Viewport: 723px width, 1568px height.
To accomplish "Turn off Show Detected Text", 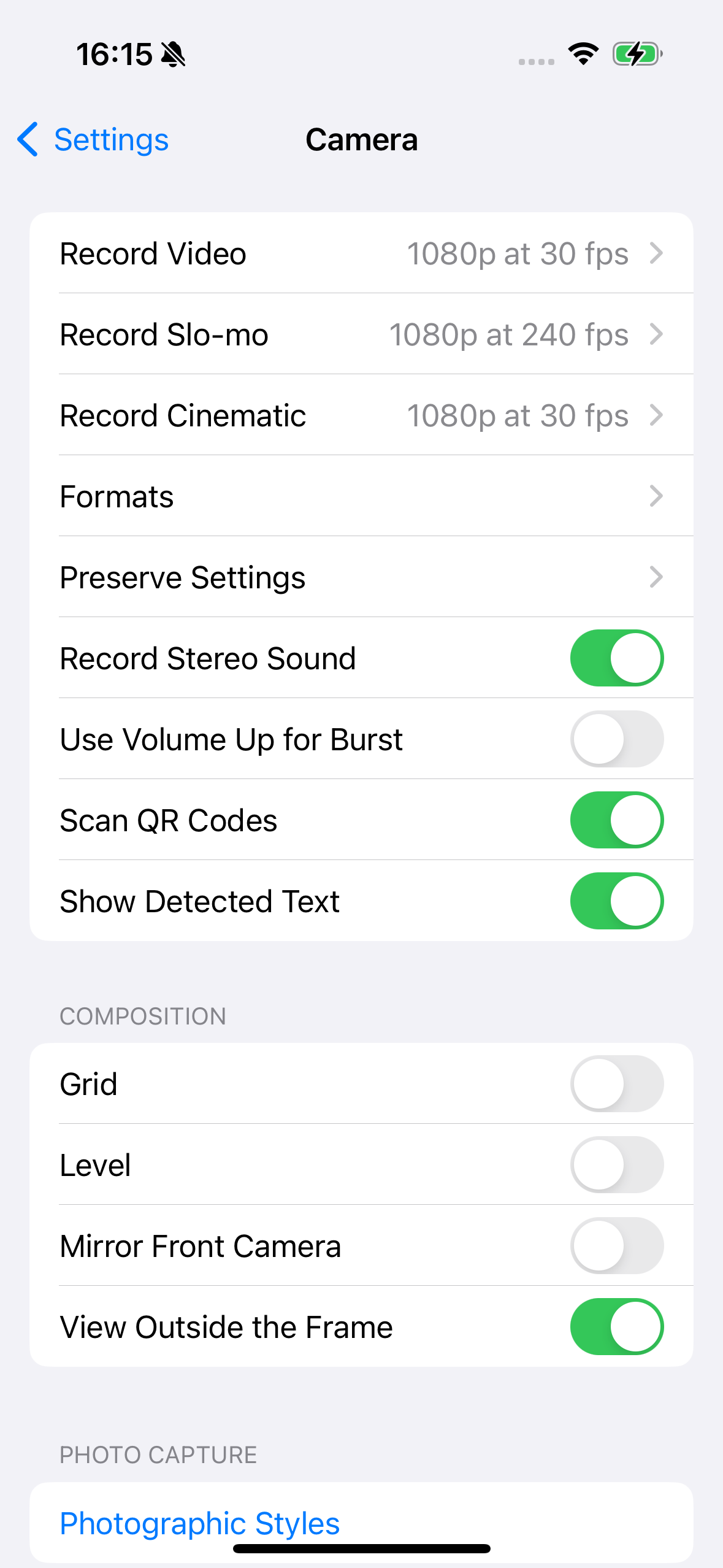I will click(x=616, y=901).
